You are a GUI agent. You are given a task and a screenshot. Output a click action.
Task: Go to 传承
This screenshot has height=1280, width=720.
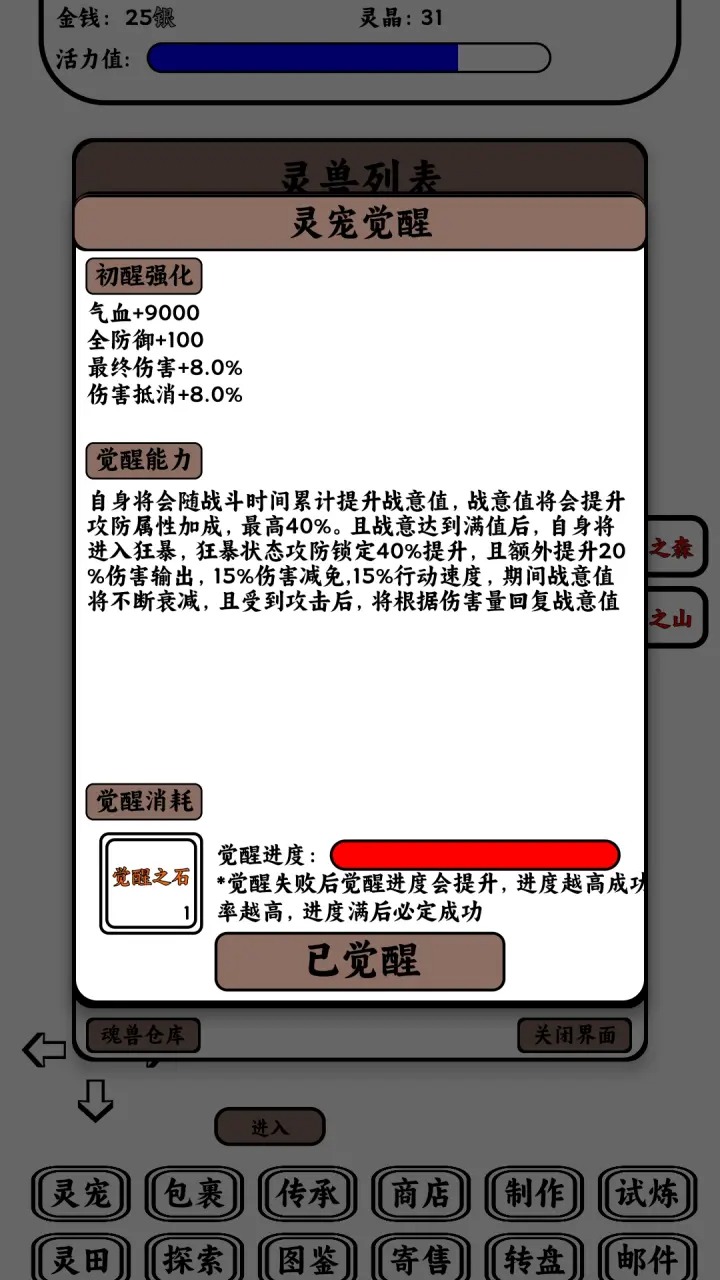[307, 1194]
